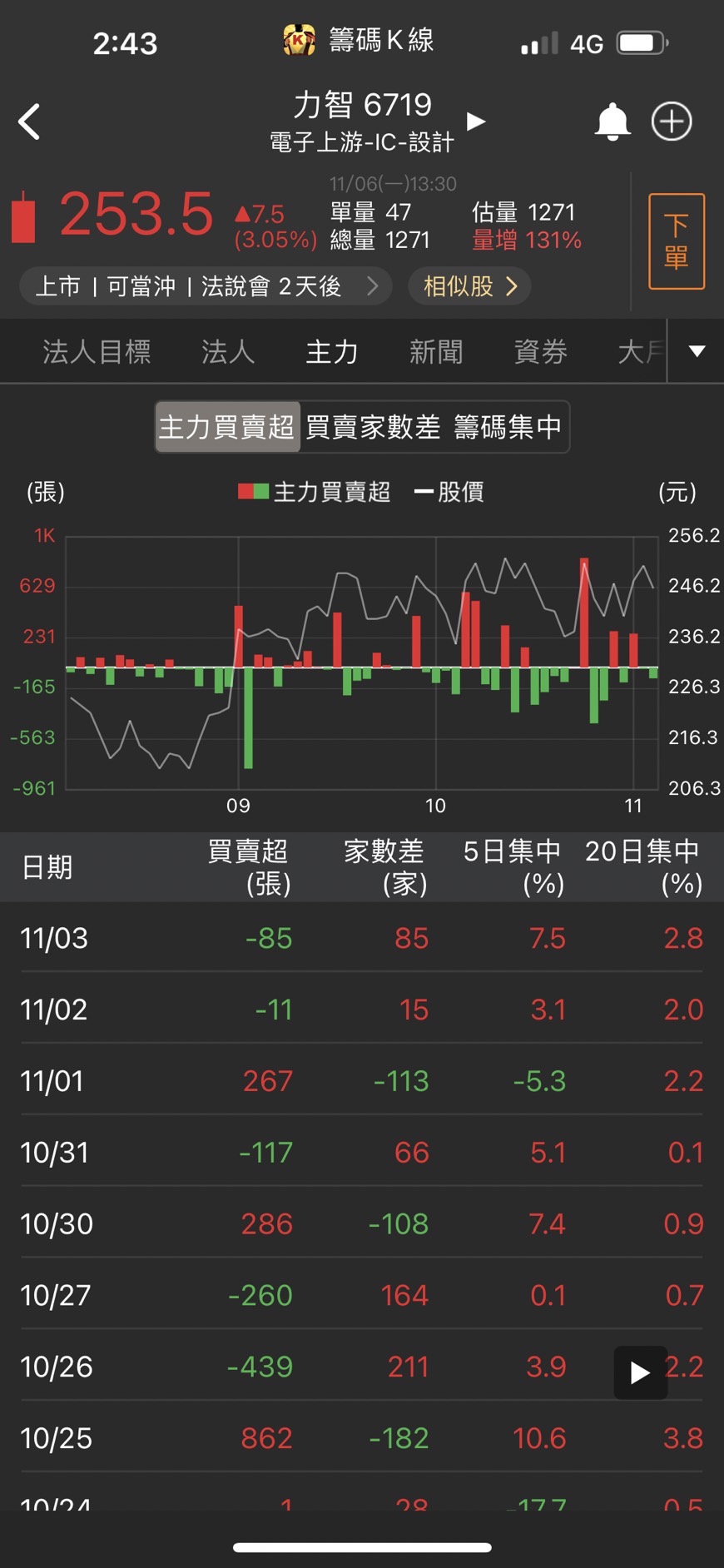
Task: Switch to 籌碼集中 view
Action: click(509, 427)
